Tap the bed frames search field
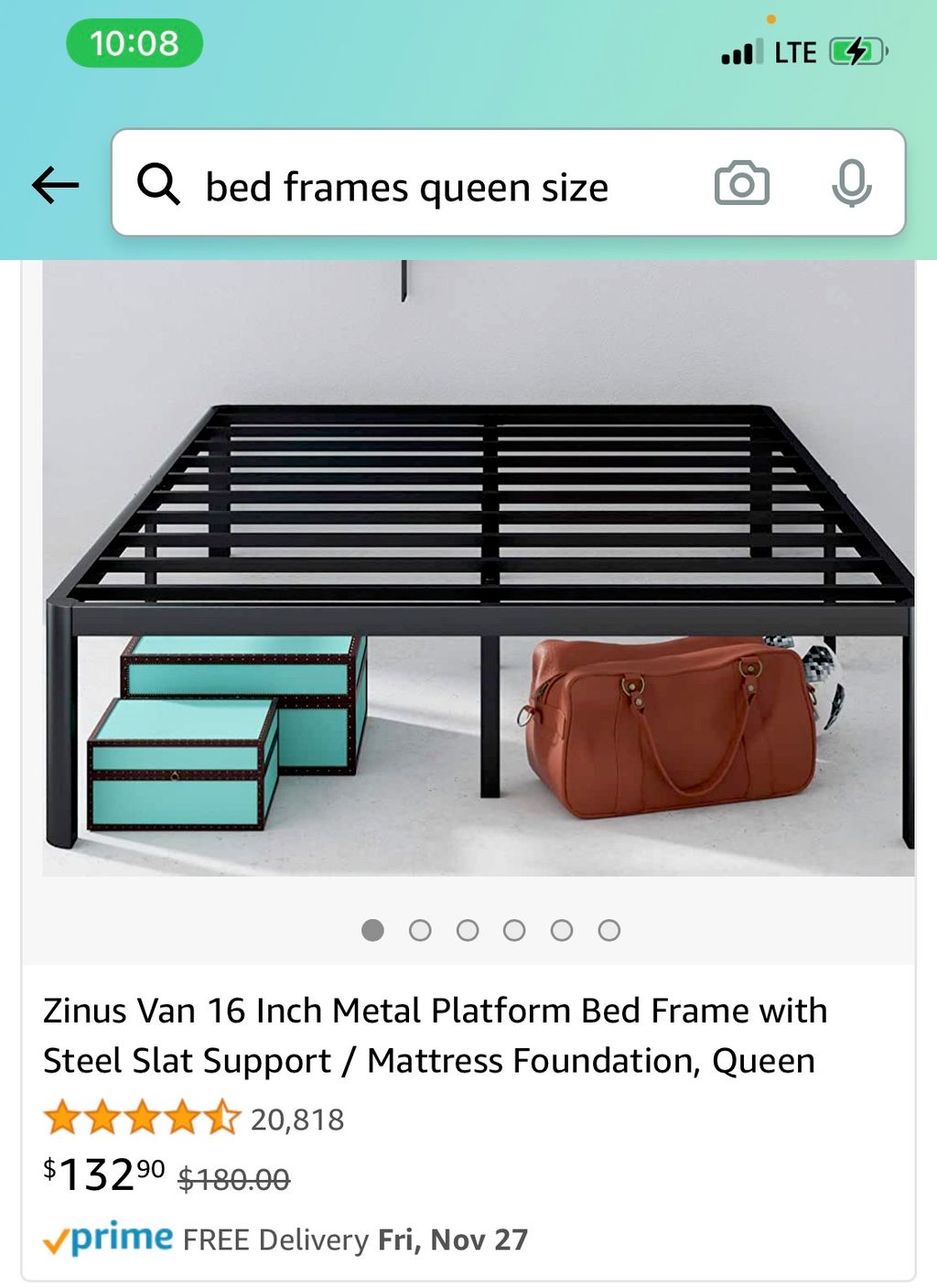937x1288 pixels. click(406, 187)
